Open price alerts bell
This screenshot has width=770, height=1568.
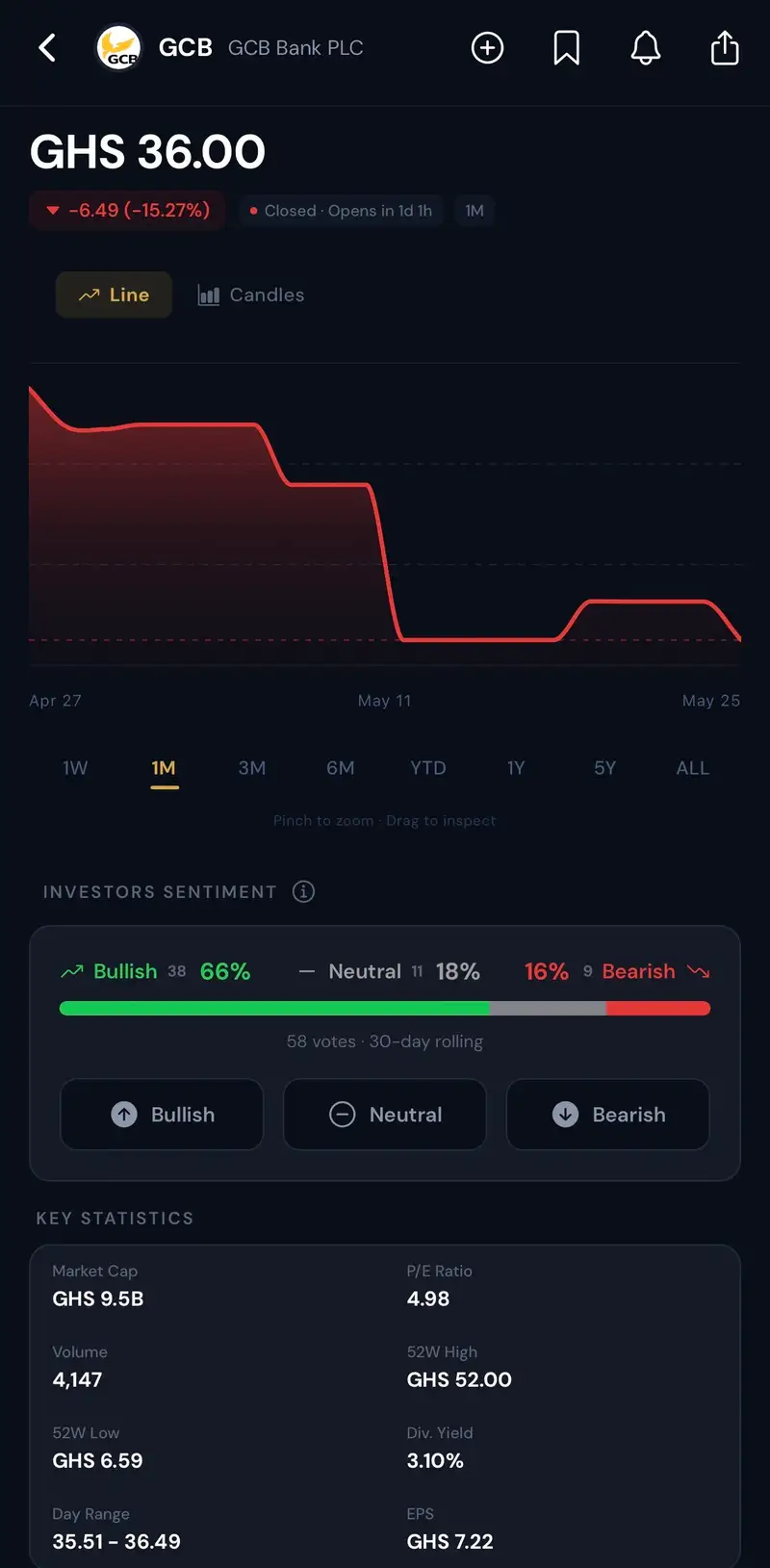coord(646,47)
